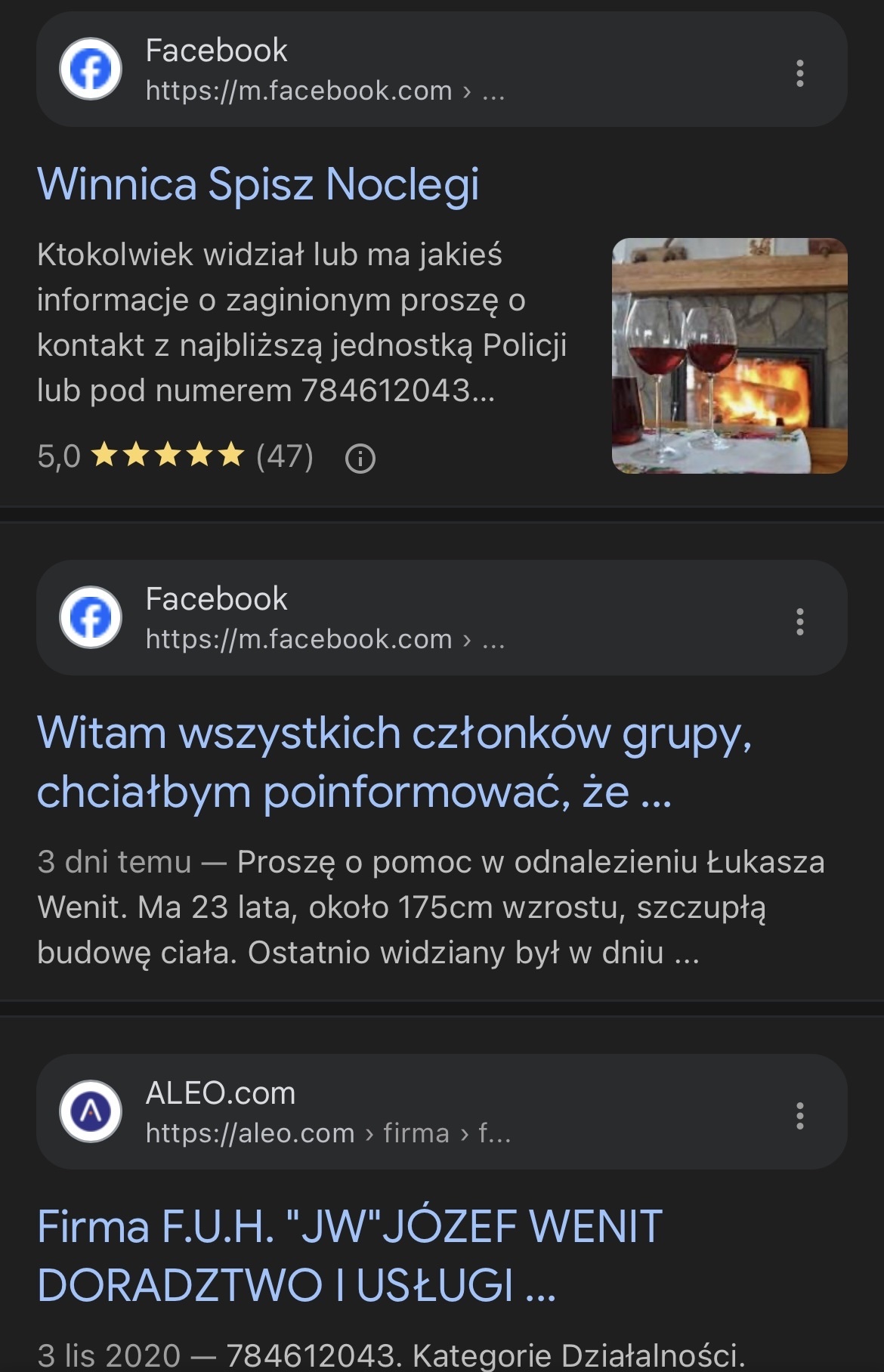Open the Firma F.U.H. "JW" Józef Wenit result

click(349, 1255)
